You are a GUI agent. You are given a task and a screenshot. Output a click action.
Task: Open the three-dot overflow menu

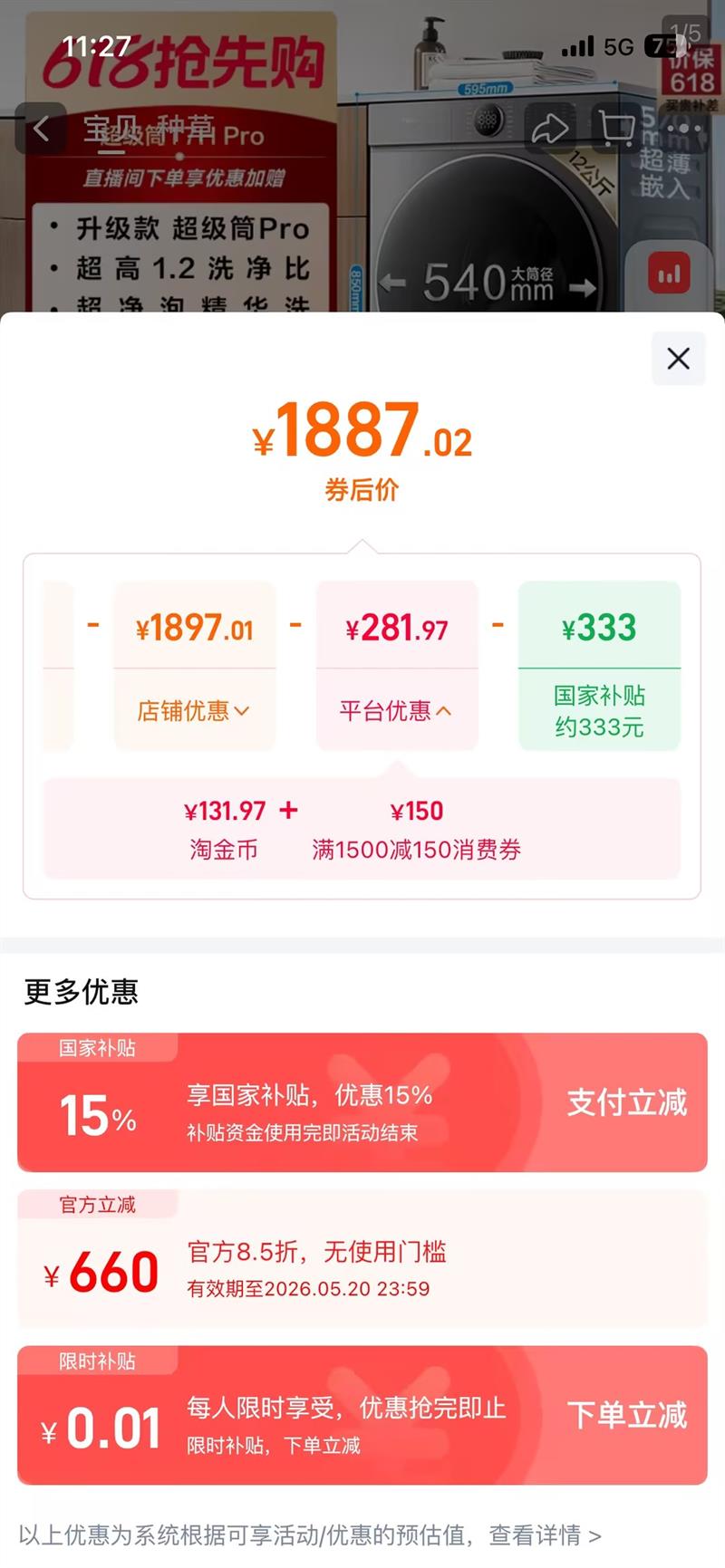tap(683, 129)
